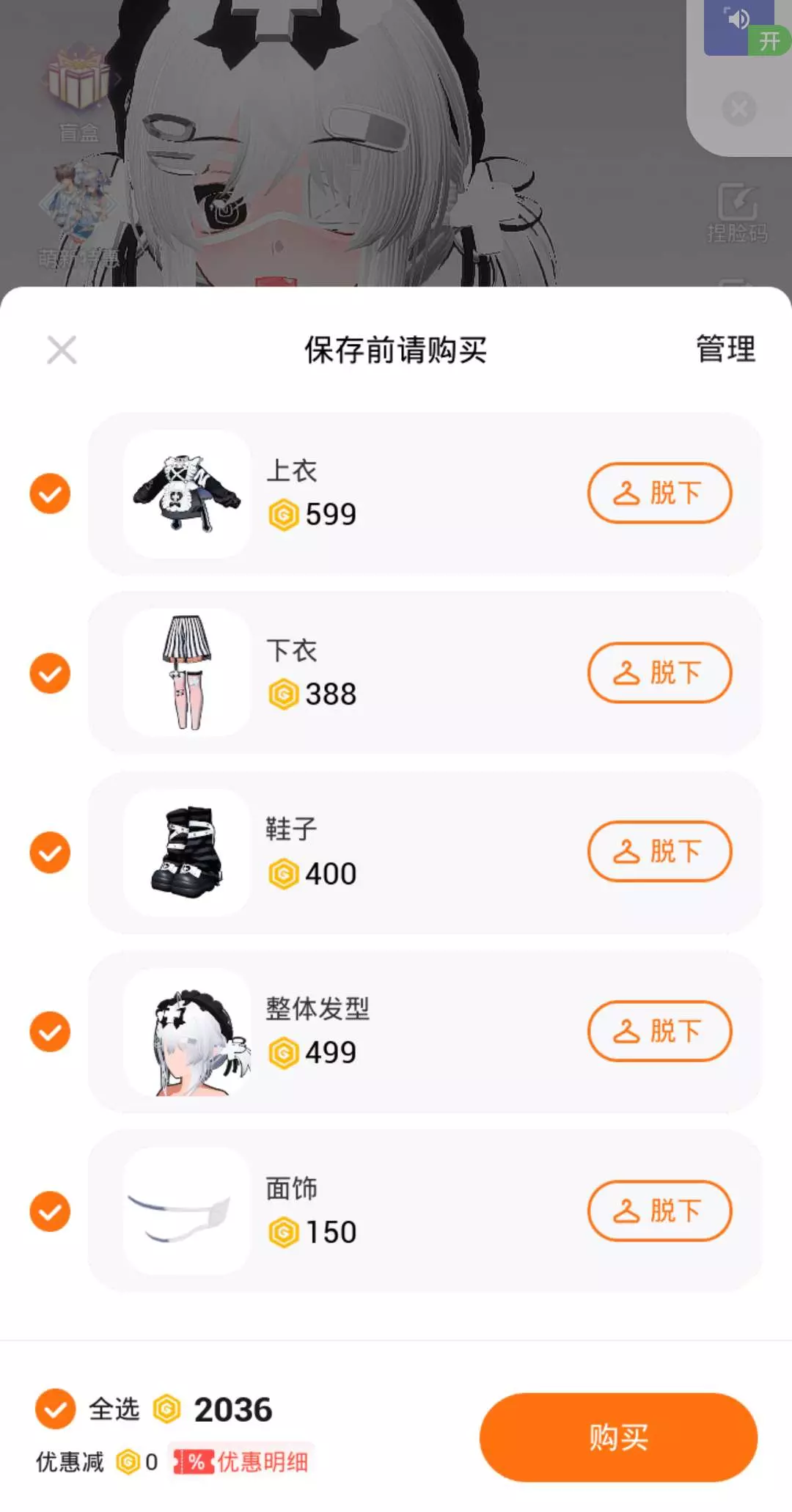Take off the 下衣 item
The width and height of the screenshot is (792, 1512).
(659, 673)
